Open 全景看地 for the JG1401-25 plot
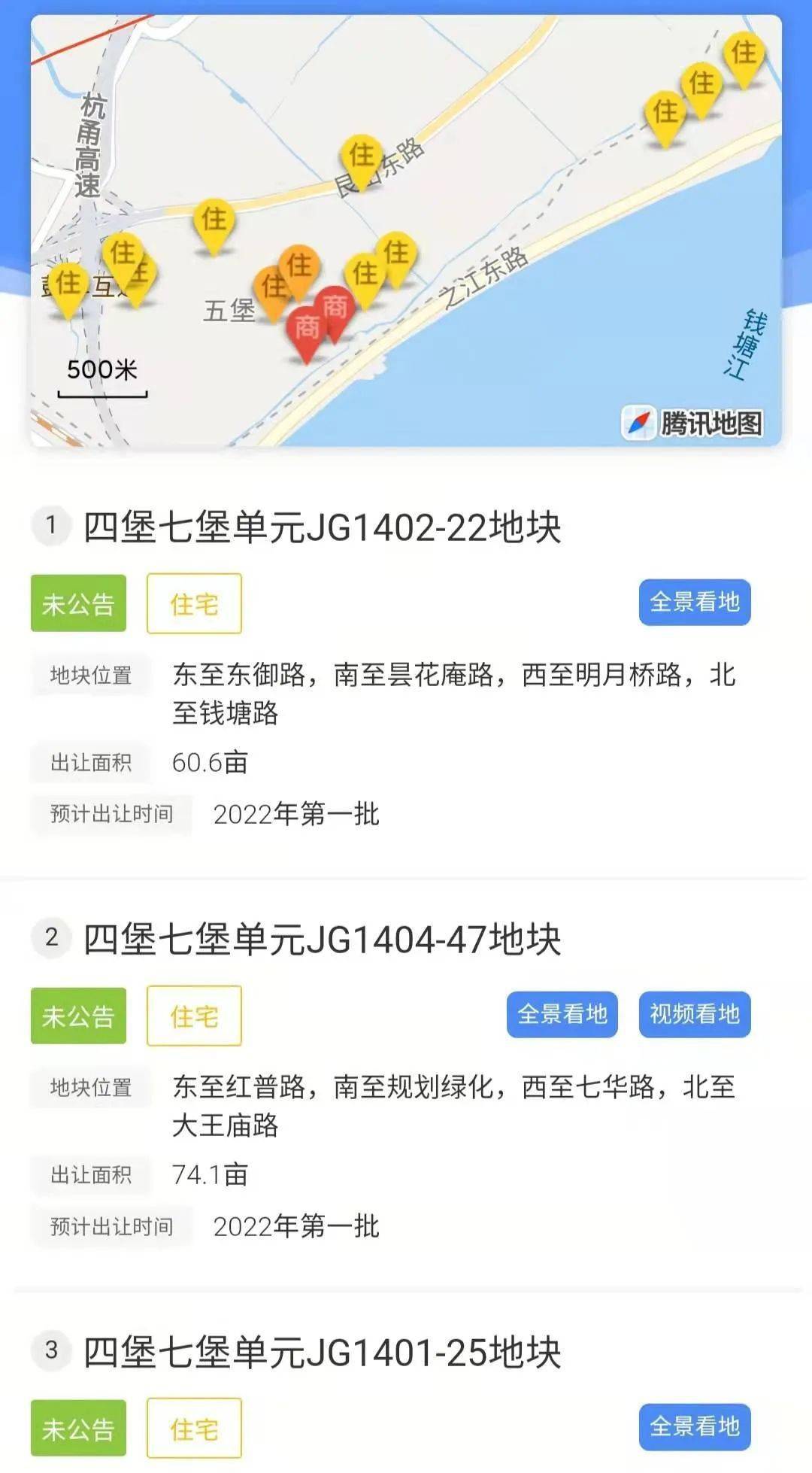This screenshot has width=812, height=1473. 695,1426
